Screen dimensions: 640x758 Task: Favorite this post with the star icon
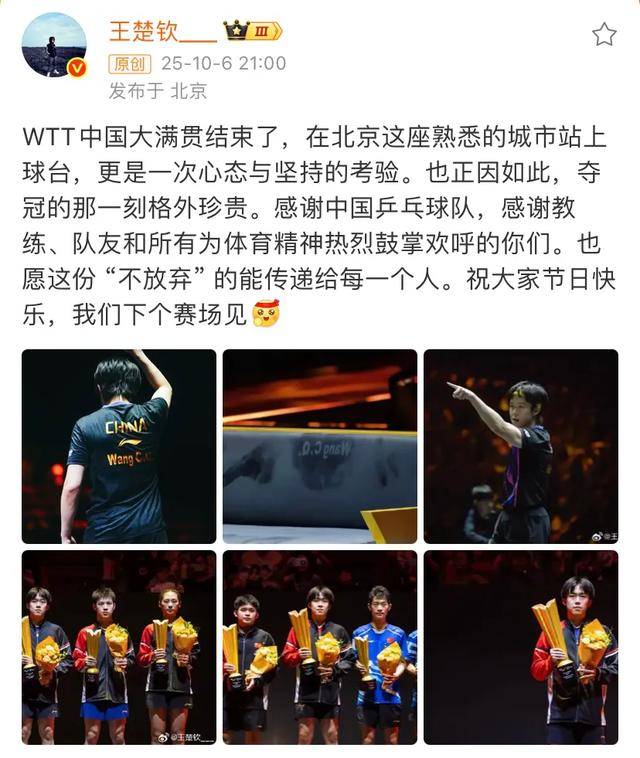604,36
